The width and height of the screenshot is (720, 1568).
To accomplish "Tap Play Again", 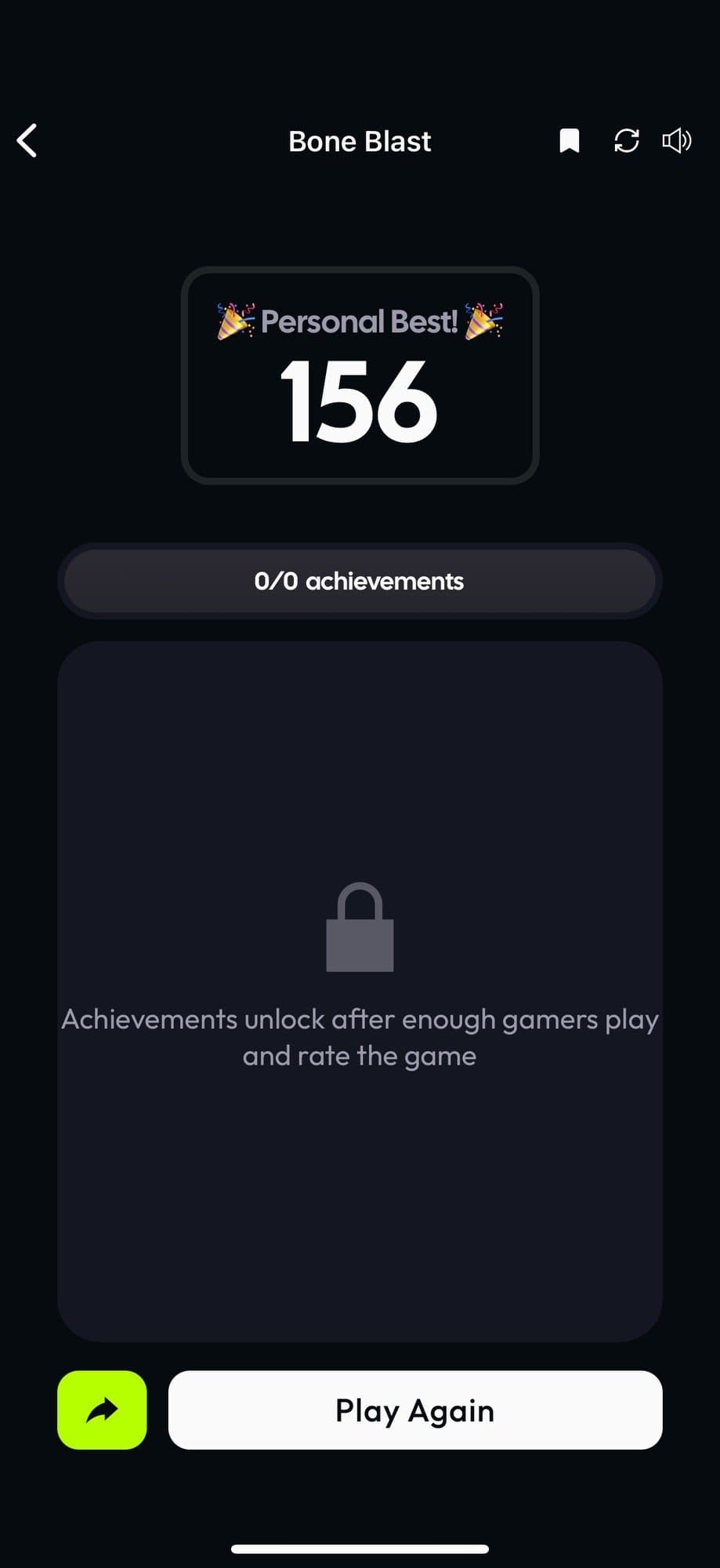I will pos(415,1410).
